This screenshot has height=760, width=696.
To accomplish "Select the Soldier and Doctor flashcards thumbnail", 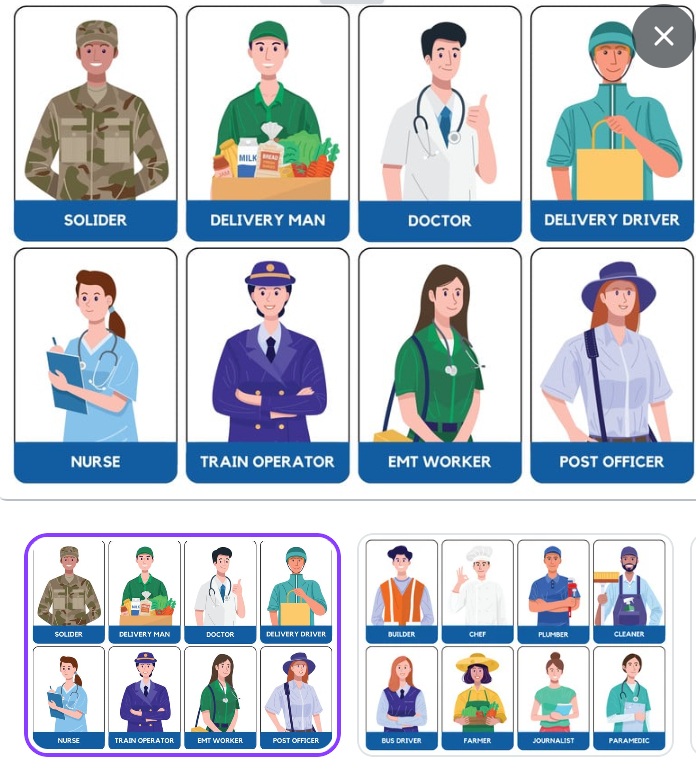I will click(183, 645).
